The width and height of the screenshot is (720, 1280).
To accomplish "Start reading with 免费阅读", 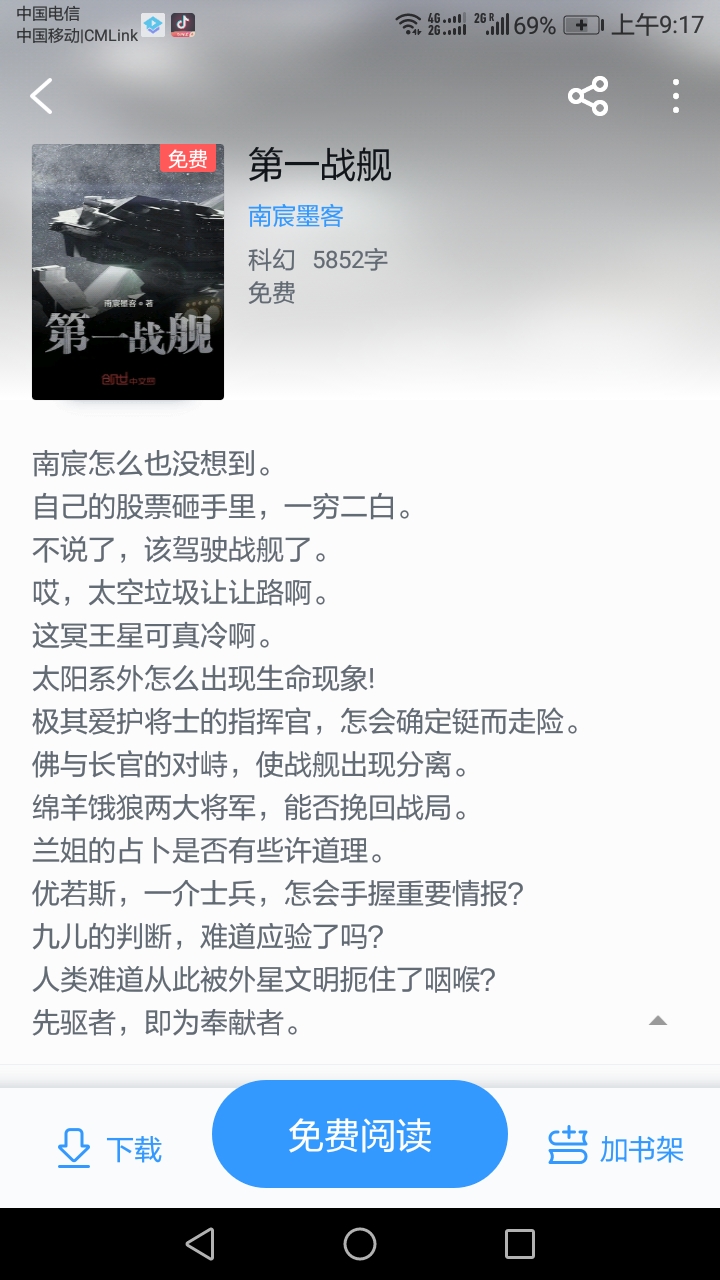I will tap(360, 1135).
